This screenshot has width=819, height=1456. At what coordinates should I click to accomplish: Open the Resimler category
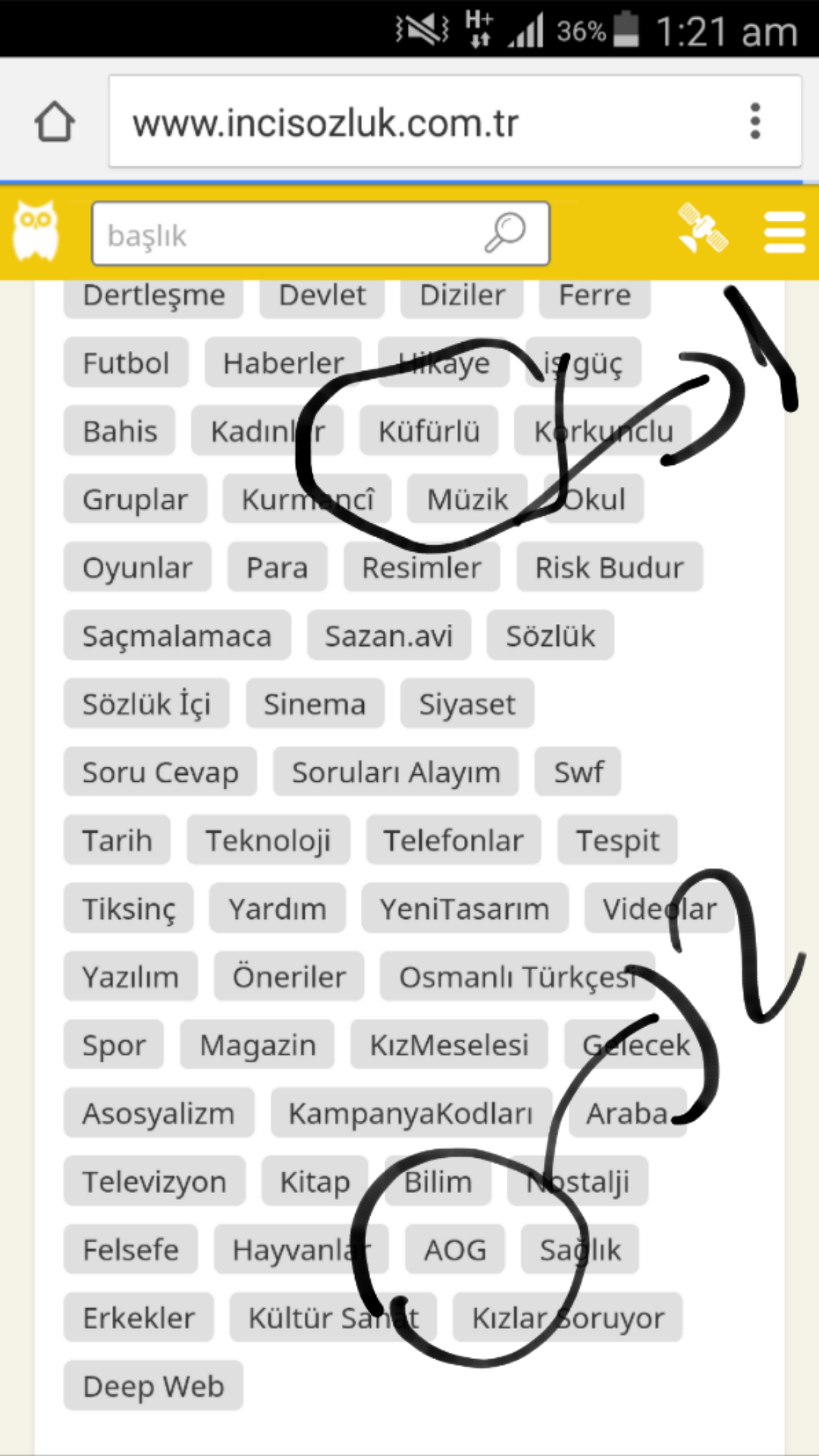(x=422, y=567)
